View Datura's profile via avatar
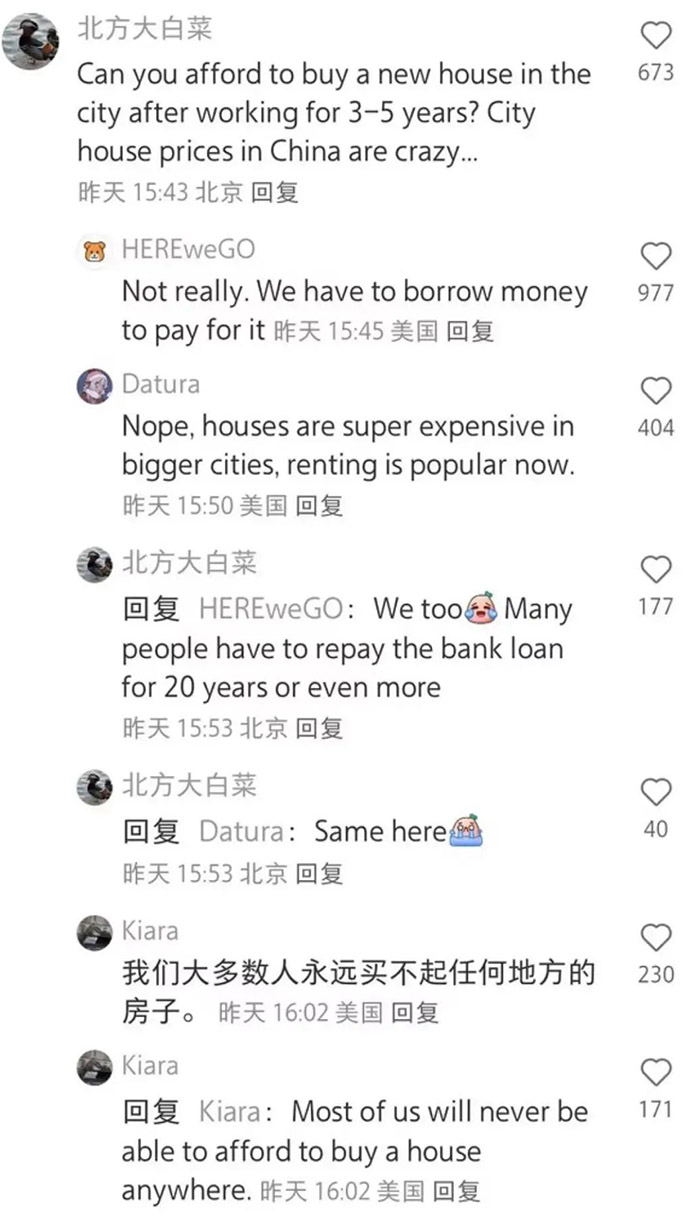This screenshot has height=1218, width=700. click(95, 385)
